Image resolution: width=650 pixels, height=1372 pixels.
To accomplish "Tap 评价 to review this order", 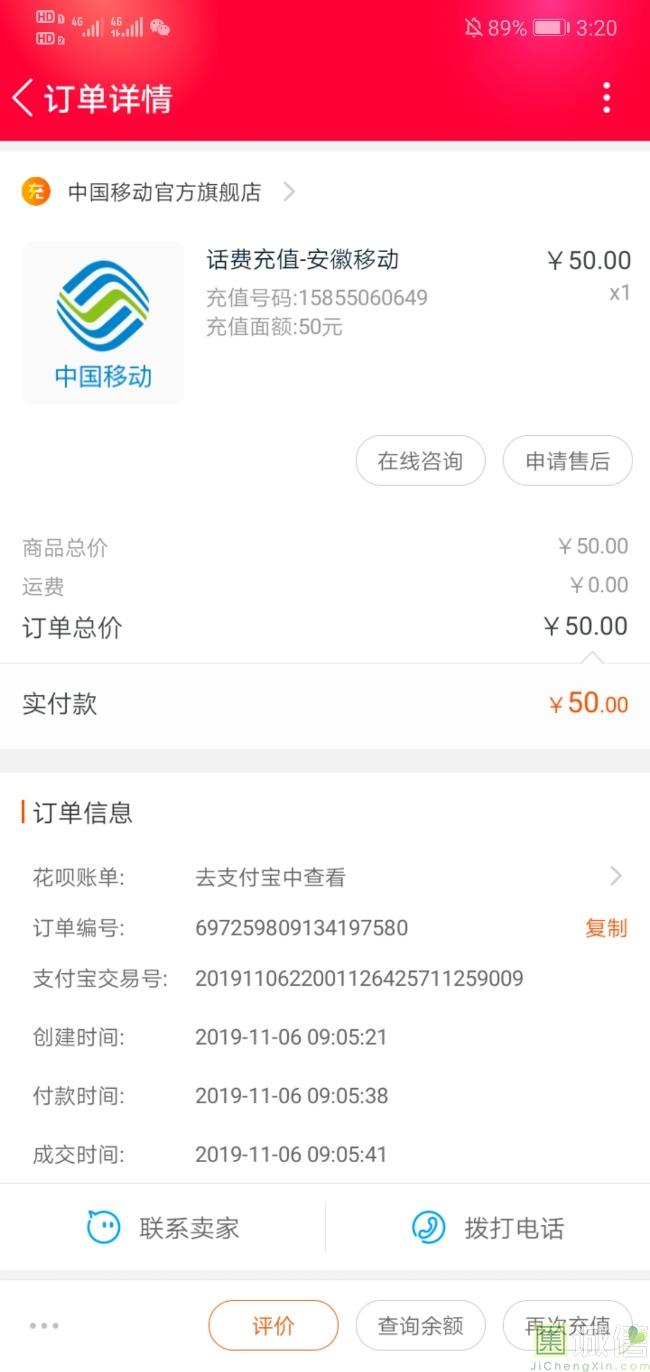I will pos(273,1326).
